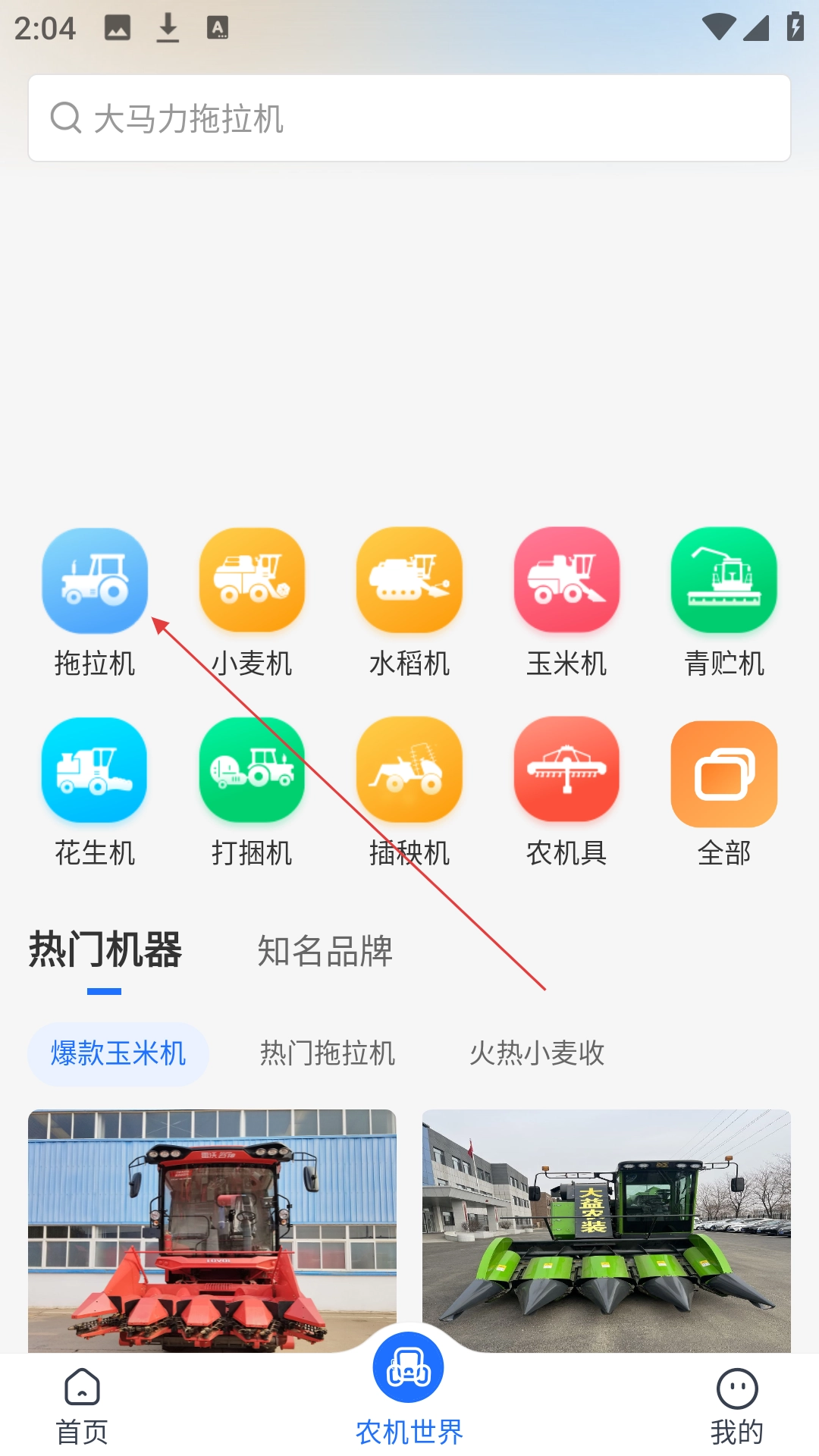Open the green corn harvester card
This screenshot has height=1456, width=819.
(607, 1230)
